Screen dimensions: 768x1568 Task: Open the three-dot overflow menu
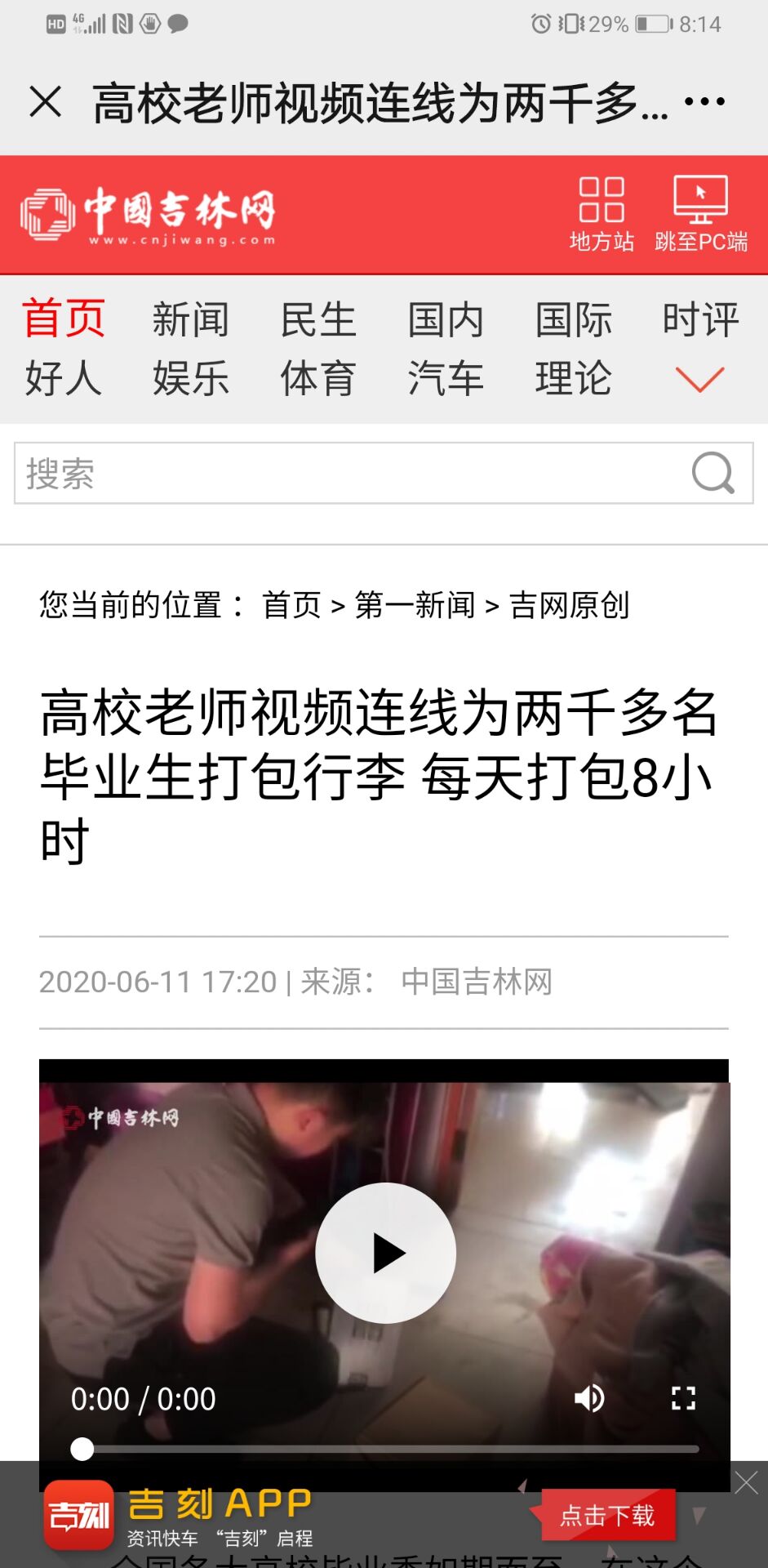pos(704,102)
